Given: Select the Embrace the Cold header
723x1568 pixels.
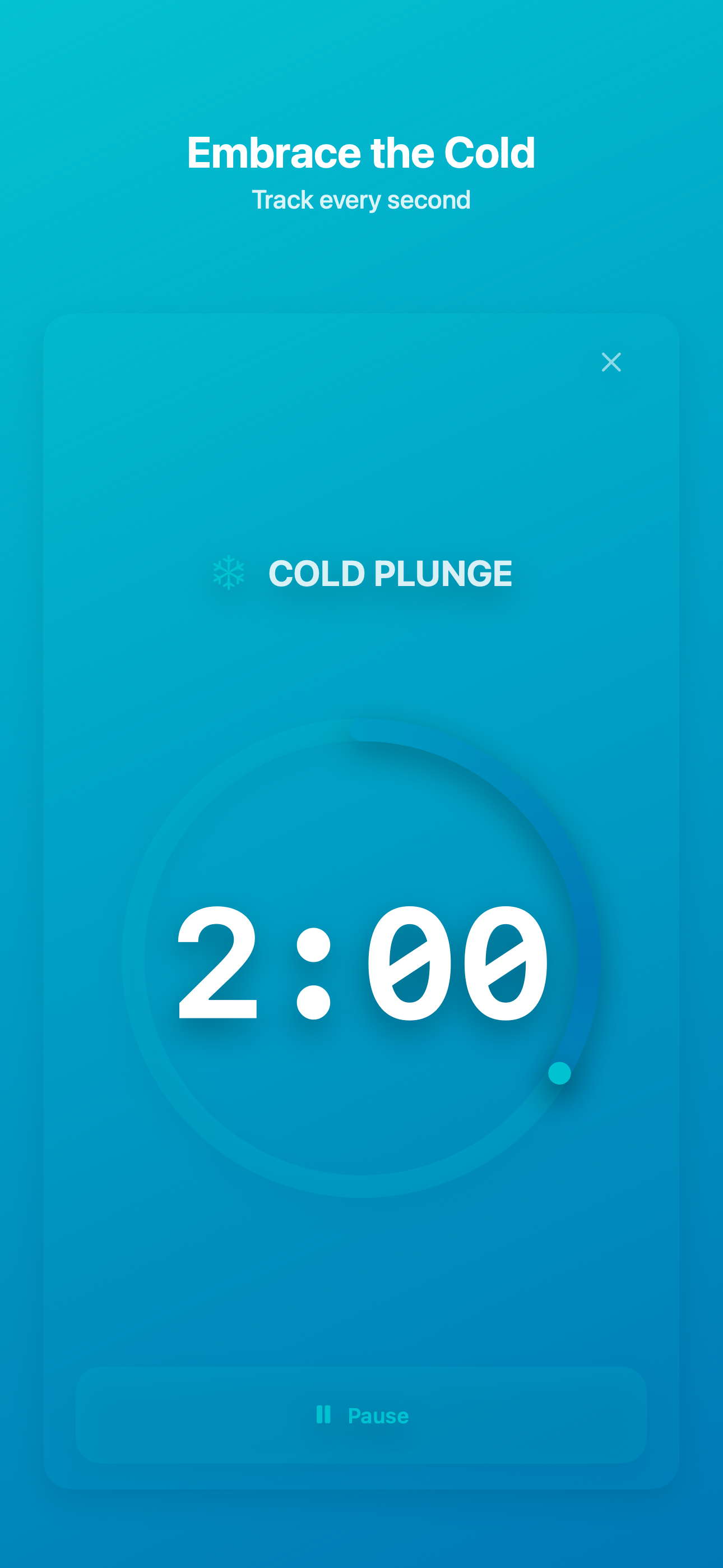Looking at the screenshot, I should [361, 151].
